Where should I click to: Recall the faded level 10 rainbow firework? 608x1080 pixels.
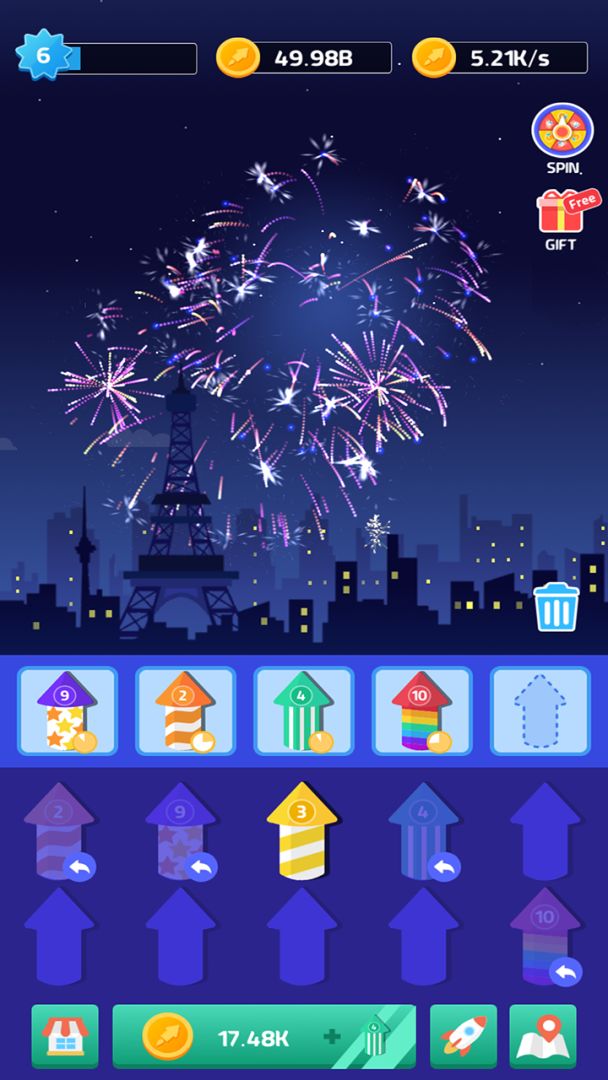(565, 970)
